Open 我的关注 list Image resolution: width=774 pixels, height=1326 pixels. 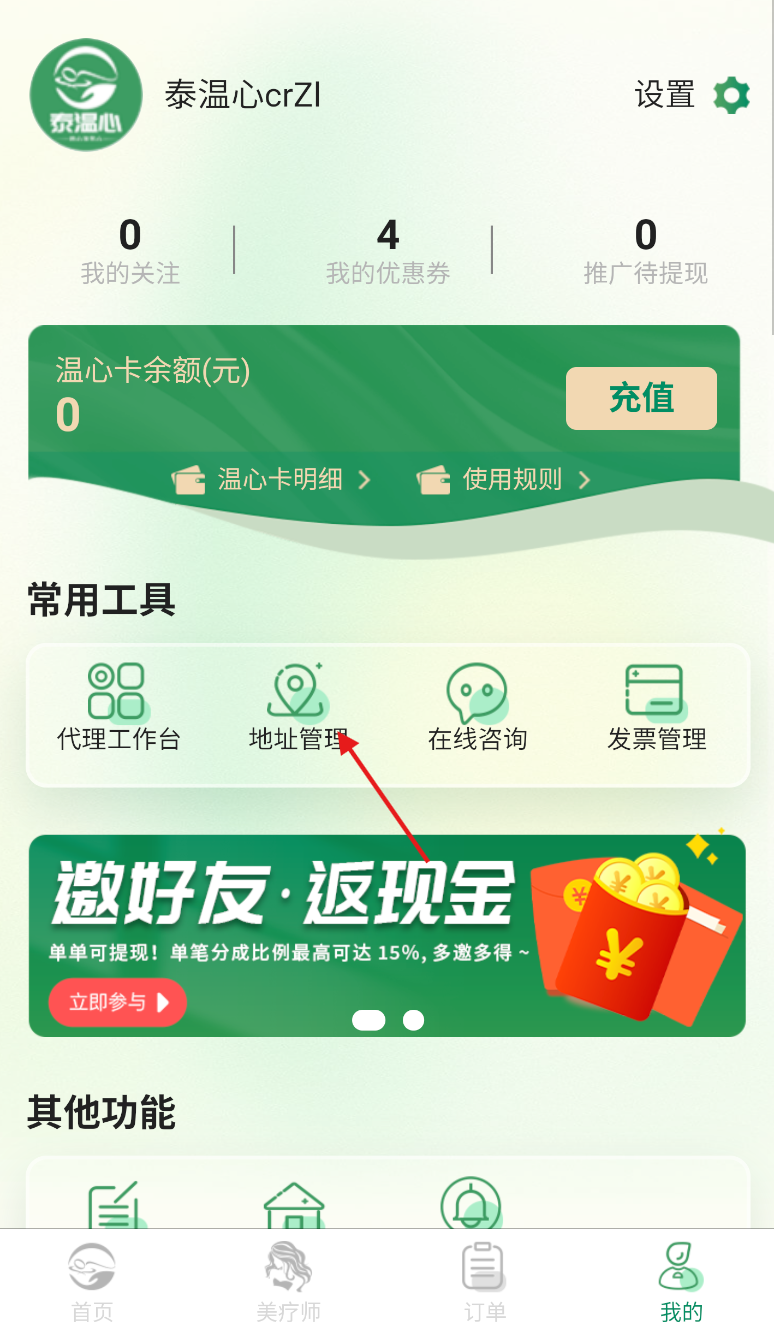click(x=130, y=251)
